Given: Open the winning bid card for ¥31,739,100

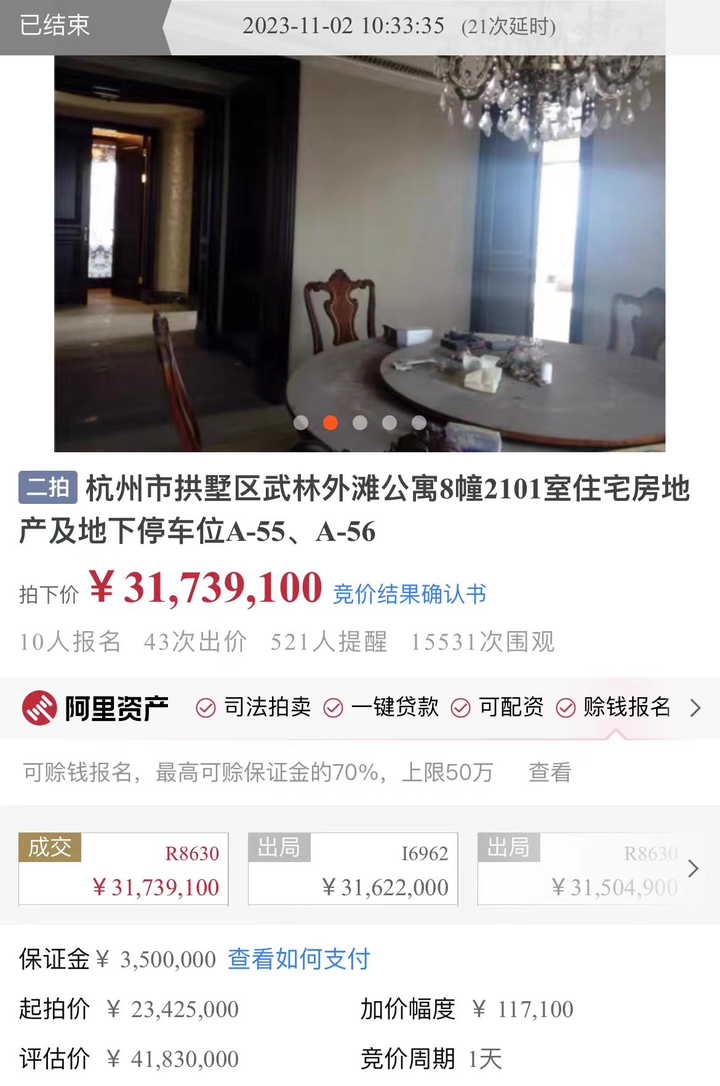Looking at the screenshot, I should [x=123, y=869].
